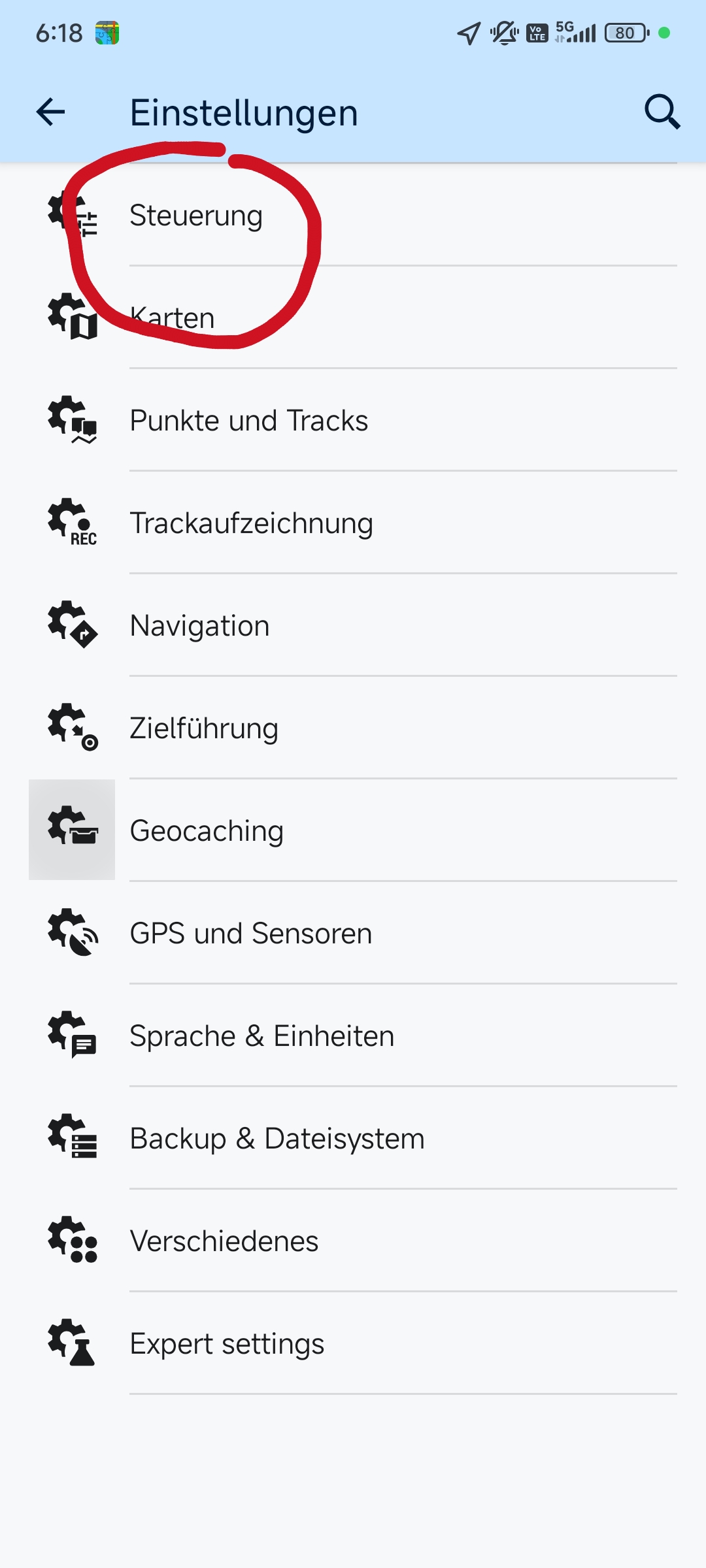Go to Navigation settings
Screen dimensions: 706x1568
pyautogui.click(x=200, y=626)
